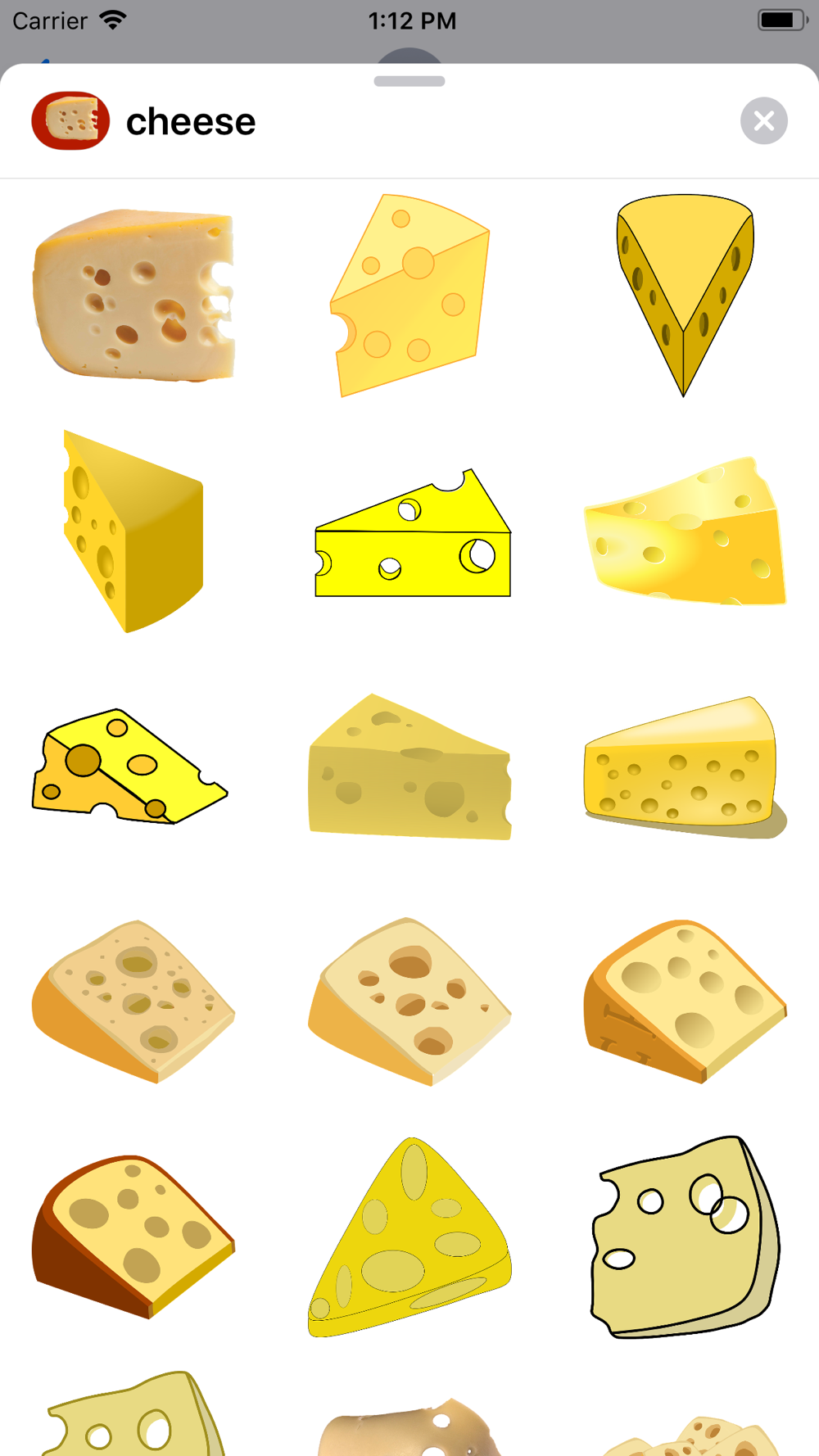
Task: Select the realistic pale cheese block photo sticker
Action: (133, 295)
